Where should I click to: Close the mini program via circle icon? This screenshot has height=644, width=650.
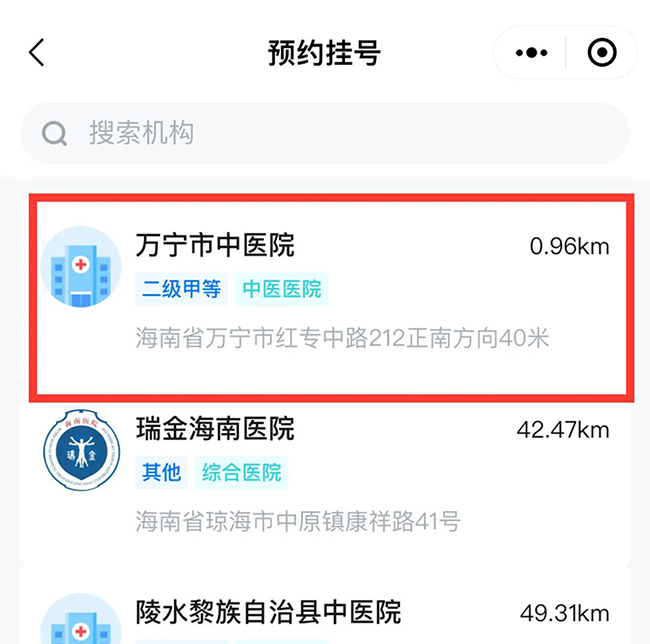[602, 53]
